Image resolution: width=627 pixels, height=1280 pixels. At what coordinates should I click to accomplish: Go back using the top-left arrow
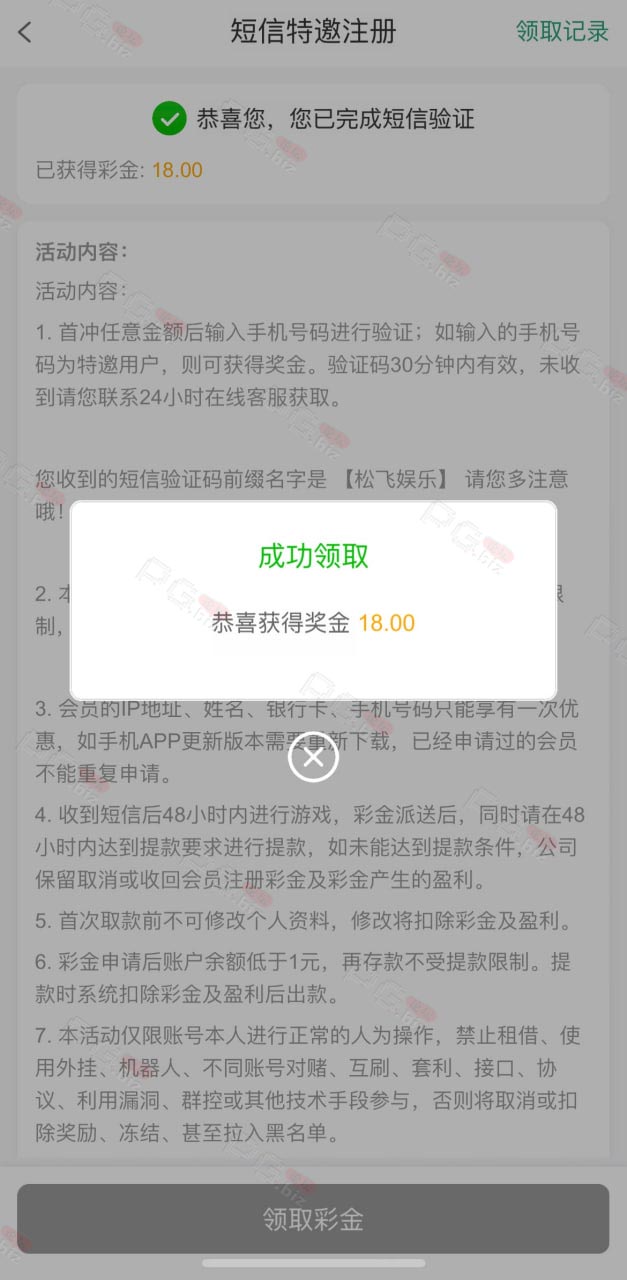click(25, 32)
